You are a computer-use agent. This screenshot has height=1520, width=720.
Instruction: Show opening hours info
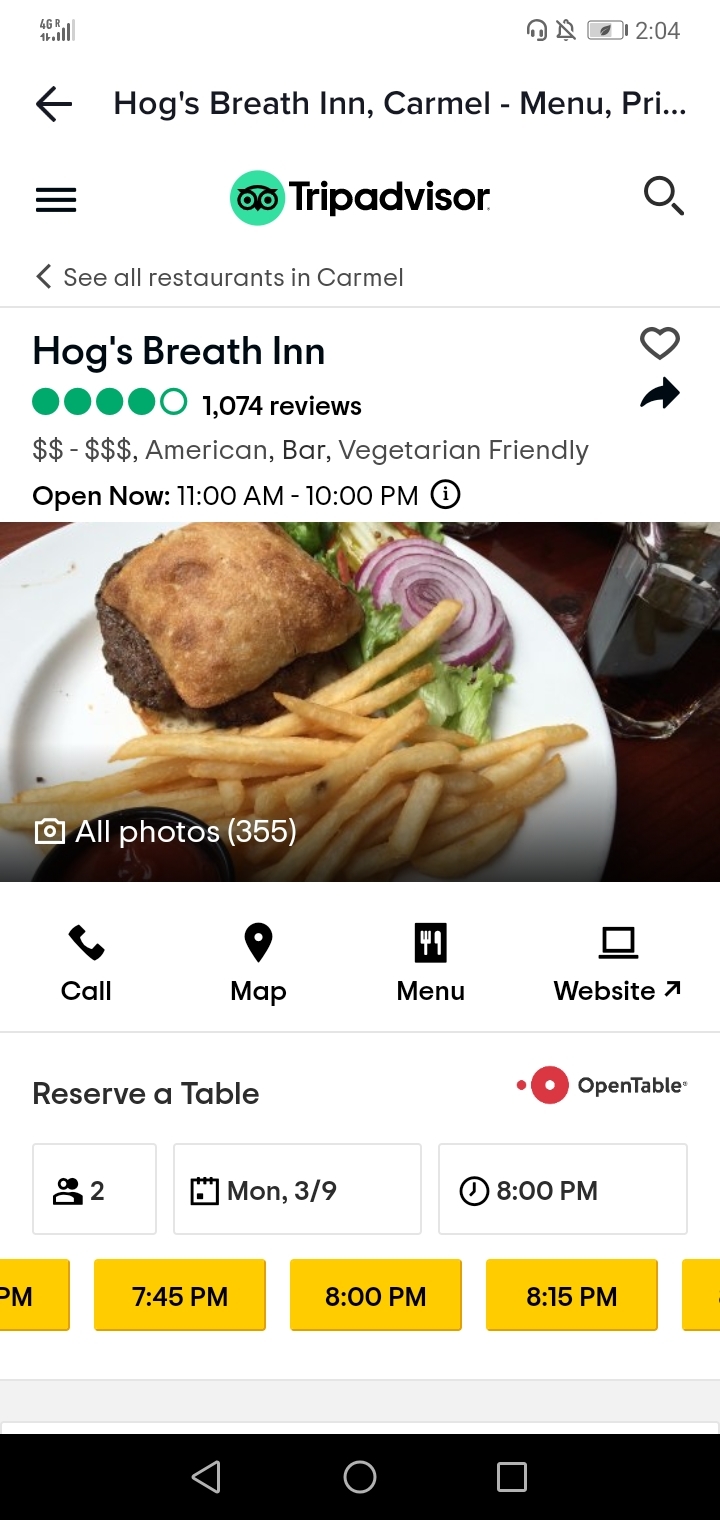[445, 495]
